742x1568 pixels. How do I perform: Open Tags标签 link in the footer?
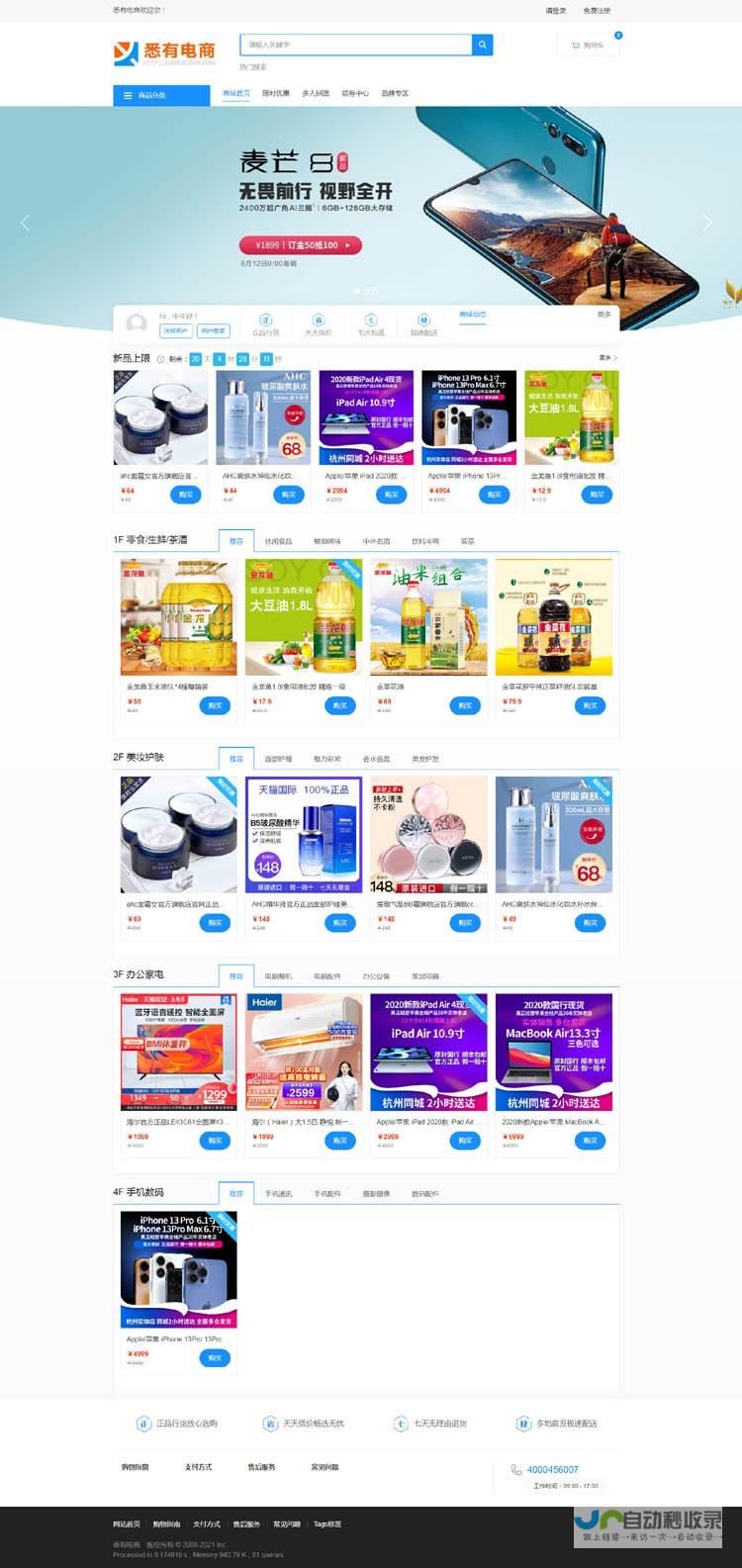click(x=327, y=1523)
